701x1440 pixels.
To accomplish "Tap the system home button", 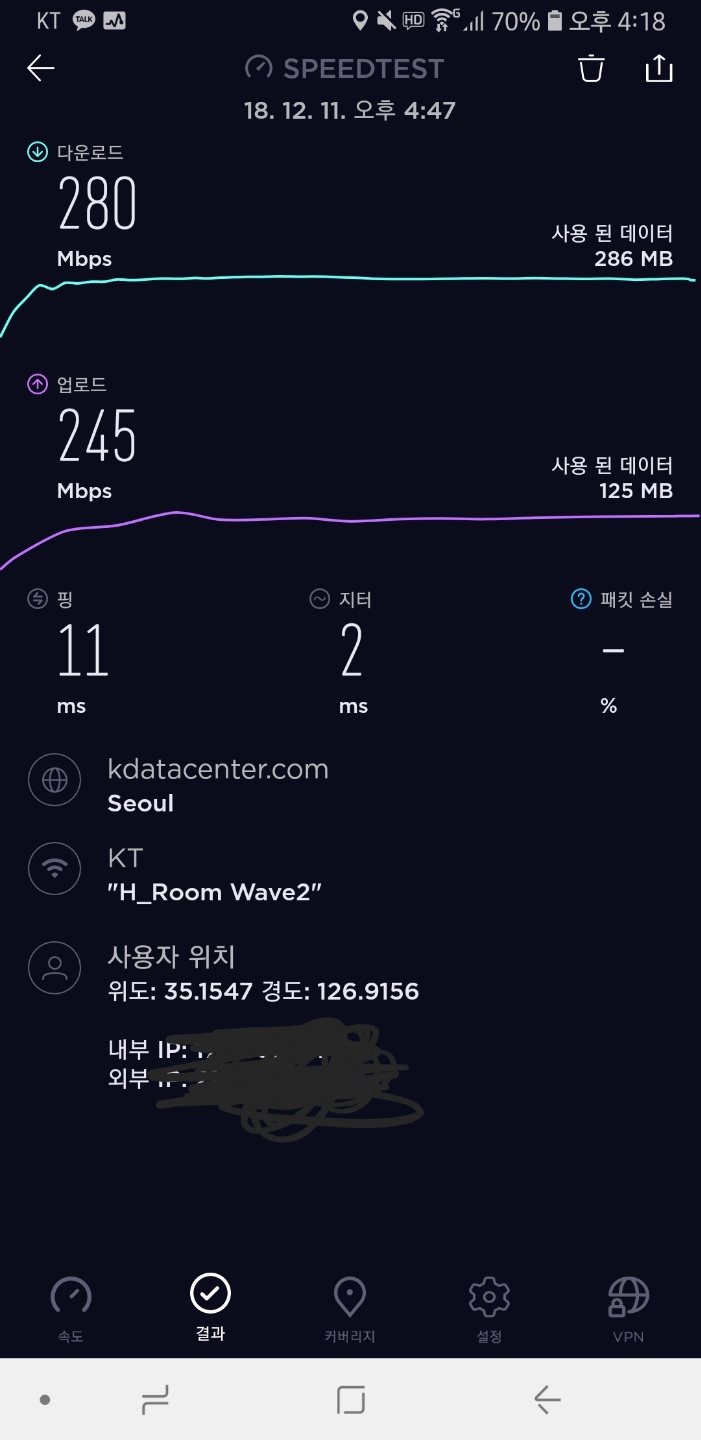I will coord(350,1399).
